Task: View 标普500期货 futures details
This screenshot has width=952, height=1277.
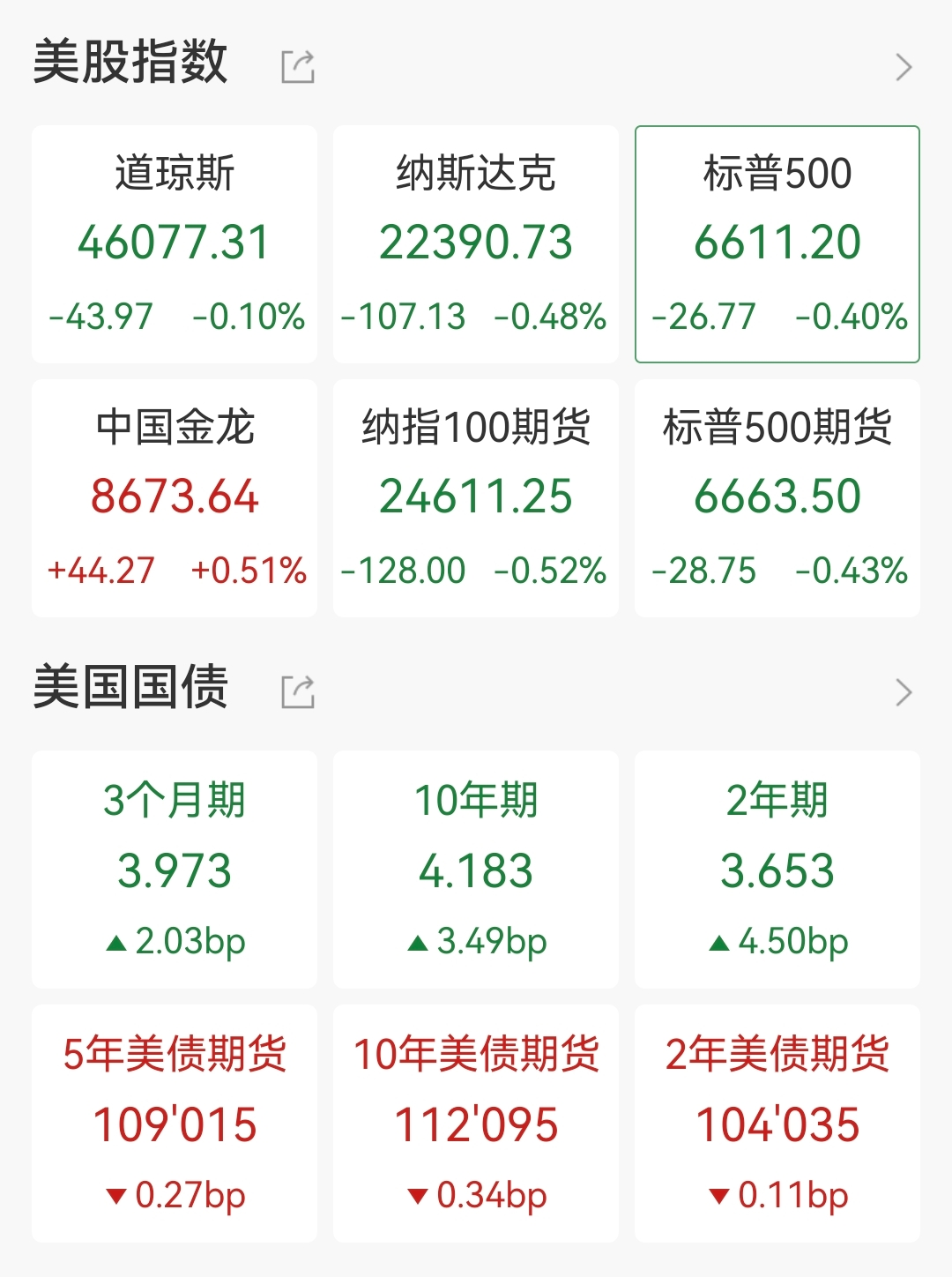Action: pos(777,498)
